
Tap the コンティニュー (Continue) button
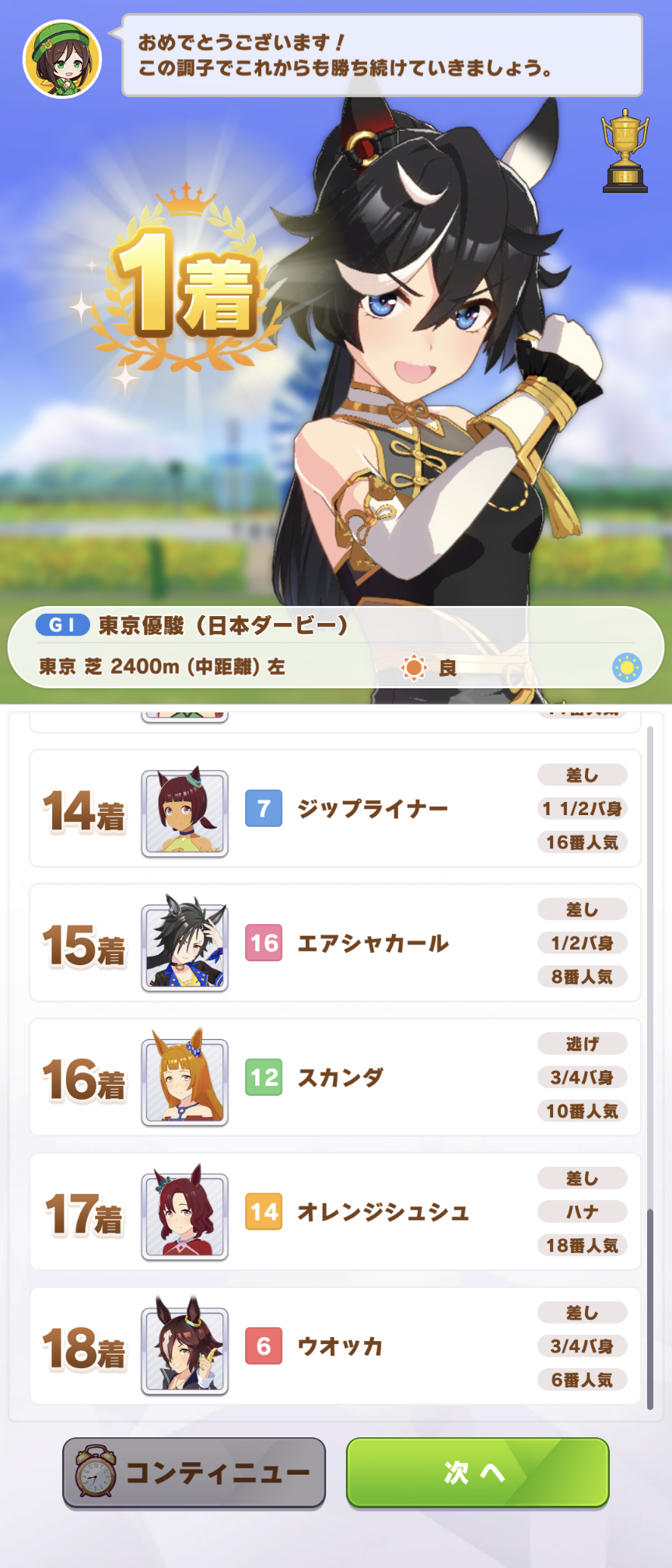(194, 1472)
